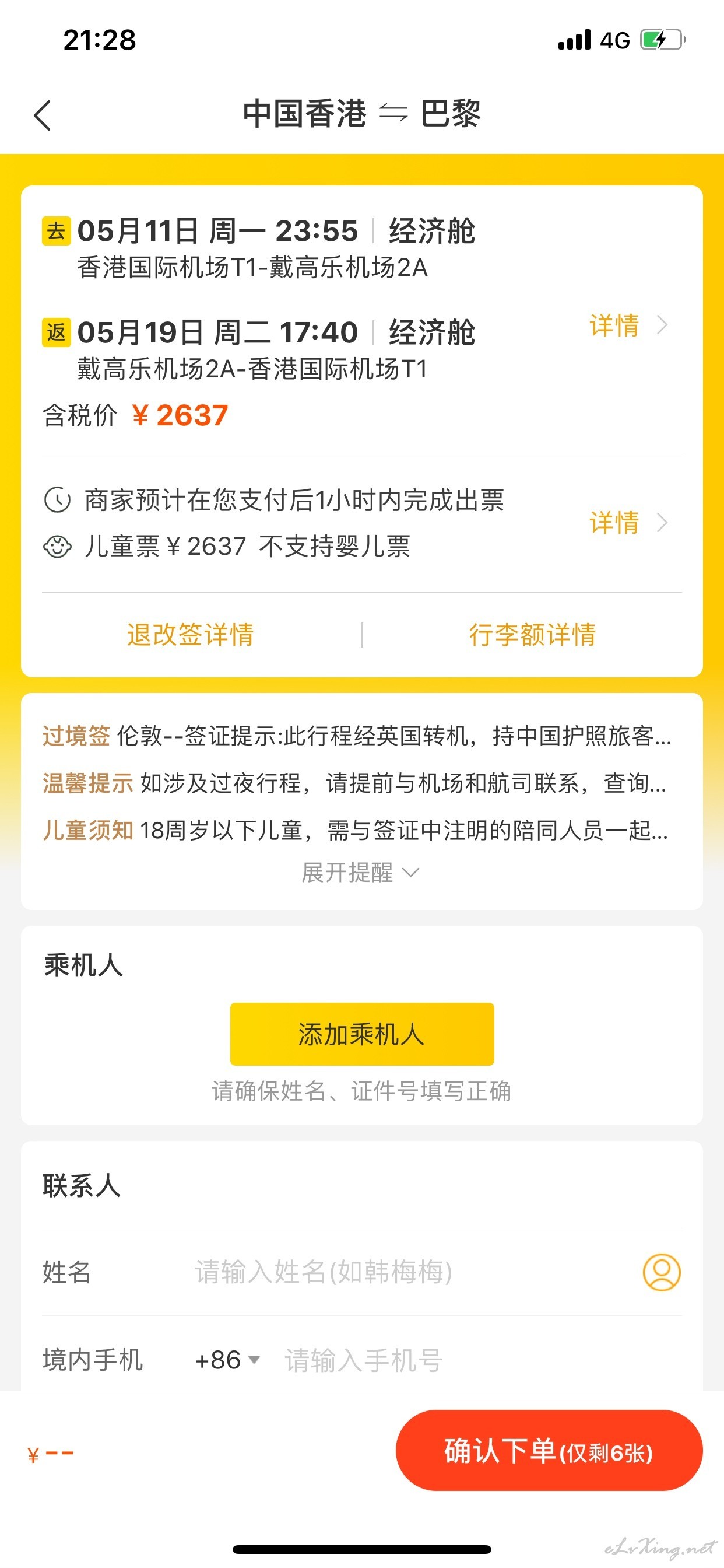Screen dimensions: 724x1568
Task: Open 详情 next to ticketing time info
Action: [628, 522]
